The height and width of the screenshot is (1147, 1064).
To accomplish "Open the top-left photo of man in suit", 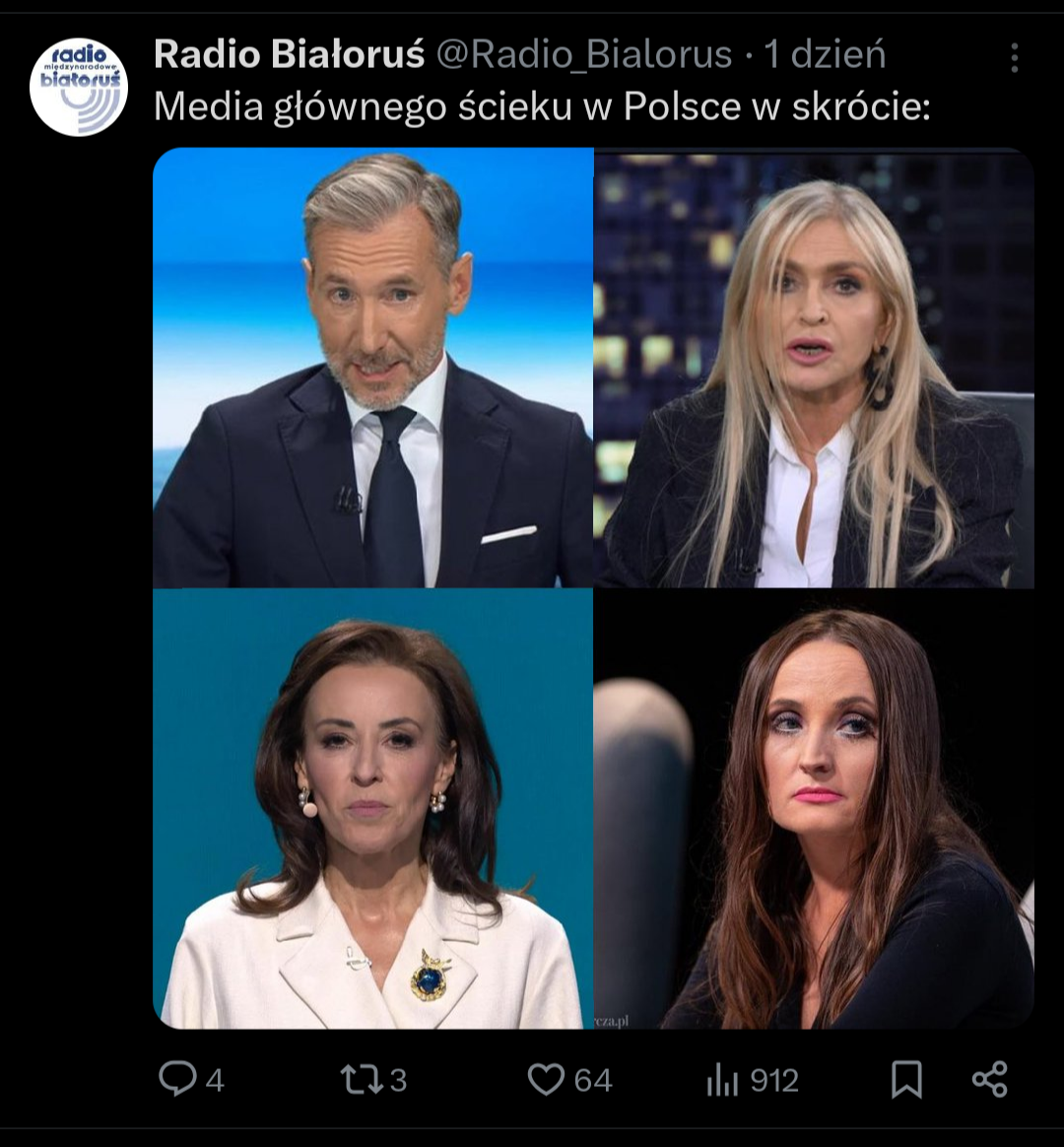I will 373,368.
